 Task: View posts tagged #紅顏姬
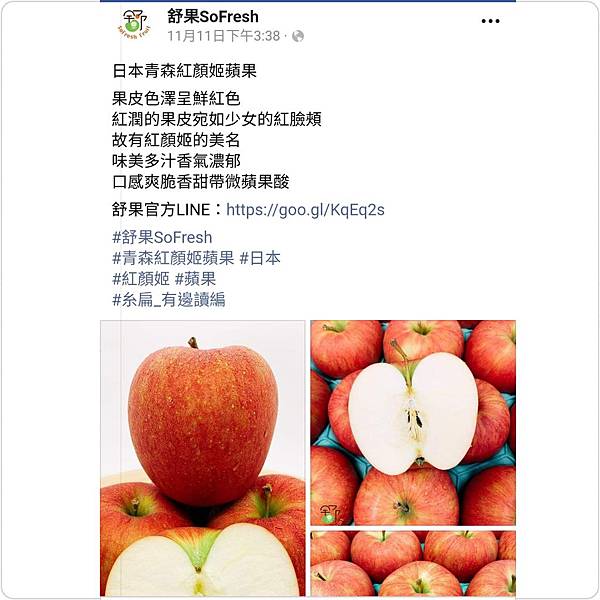click(x=141, y=279)
